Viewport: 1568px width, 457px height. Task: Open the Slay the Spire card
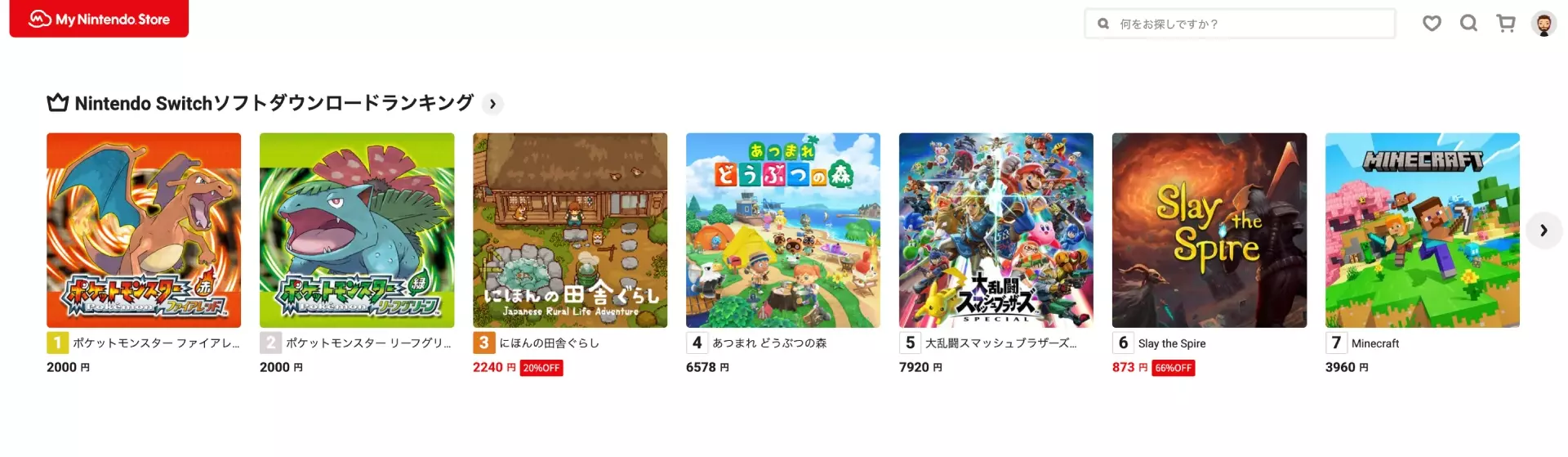tap(1209, 231)
